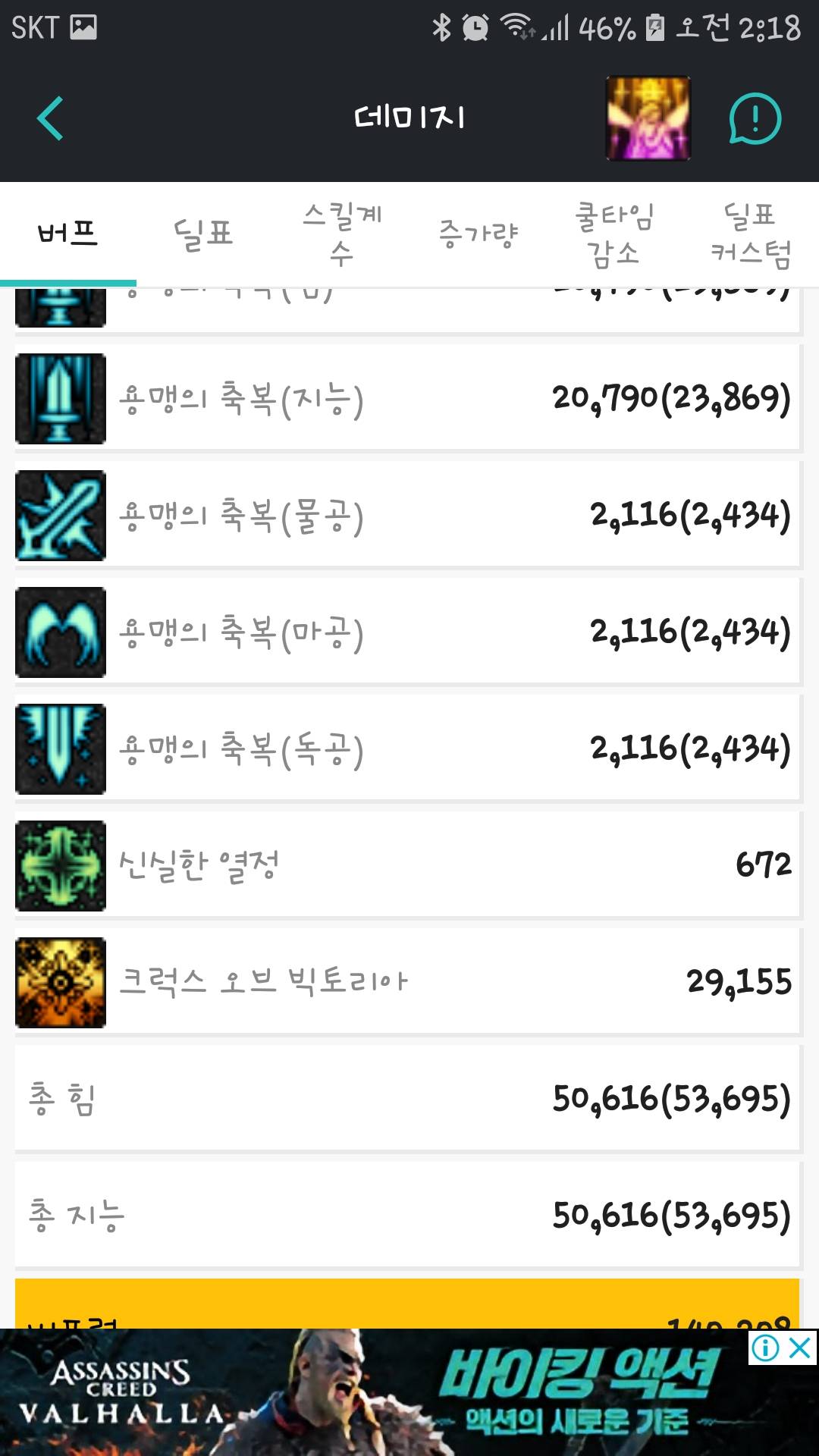Go back using the arrow
Viewport: 819px width, 1456px height.
(x=51, y=118)
